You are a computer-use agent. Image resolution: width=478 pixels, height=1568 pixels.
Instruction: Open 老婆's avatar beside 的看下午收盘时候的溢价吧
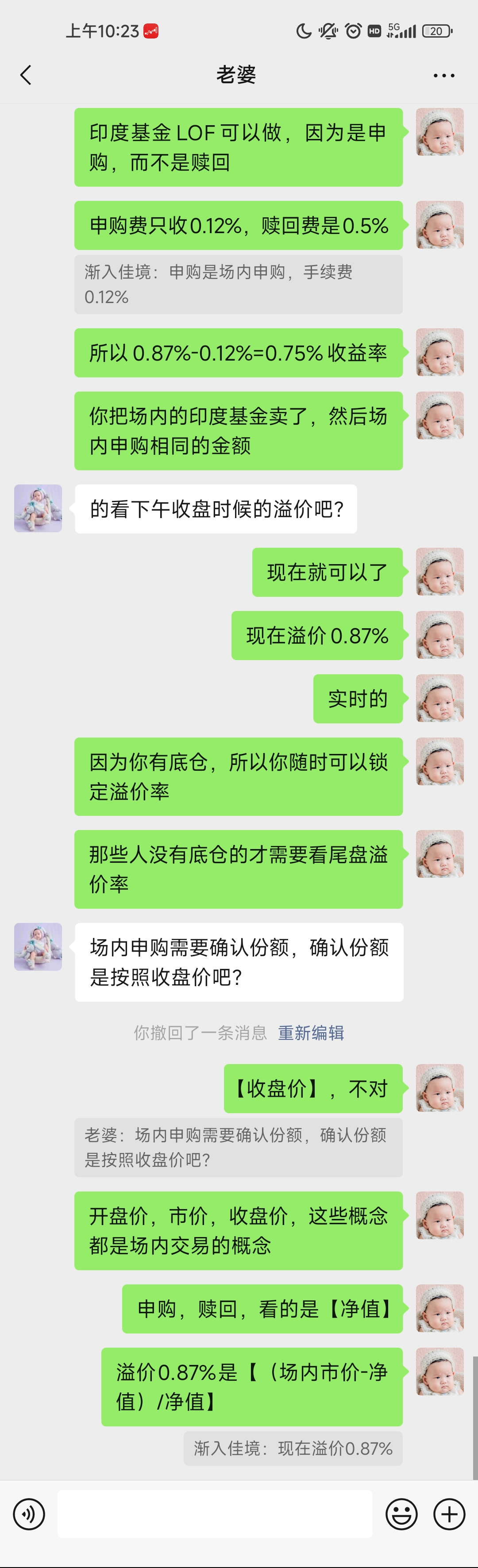coord(39,508)
